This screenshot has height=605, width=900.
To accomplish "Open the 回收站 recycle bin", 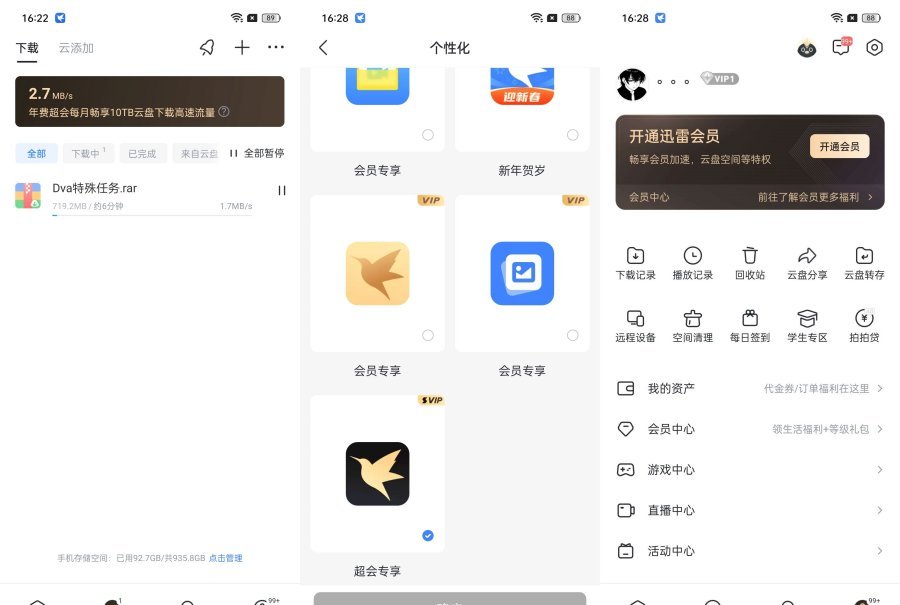I will pos(750,263).
